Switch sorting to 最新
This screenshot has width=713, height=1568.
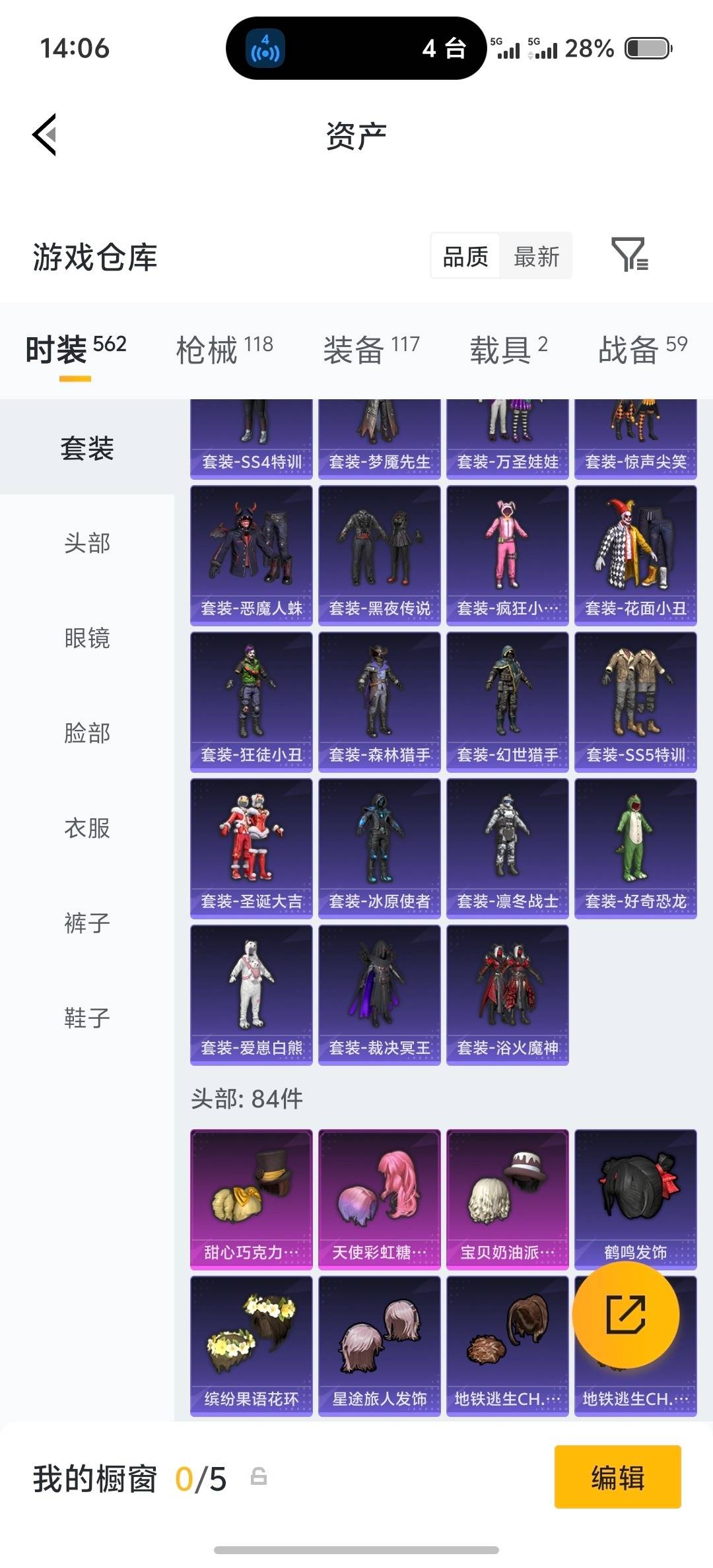click(536, 256)
